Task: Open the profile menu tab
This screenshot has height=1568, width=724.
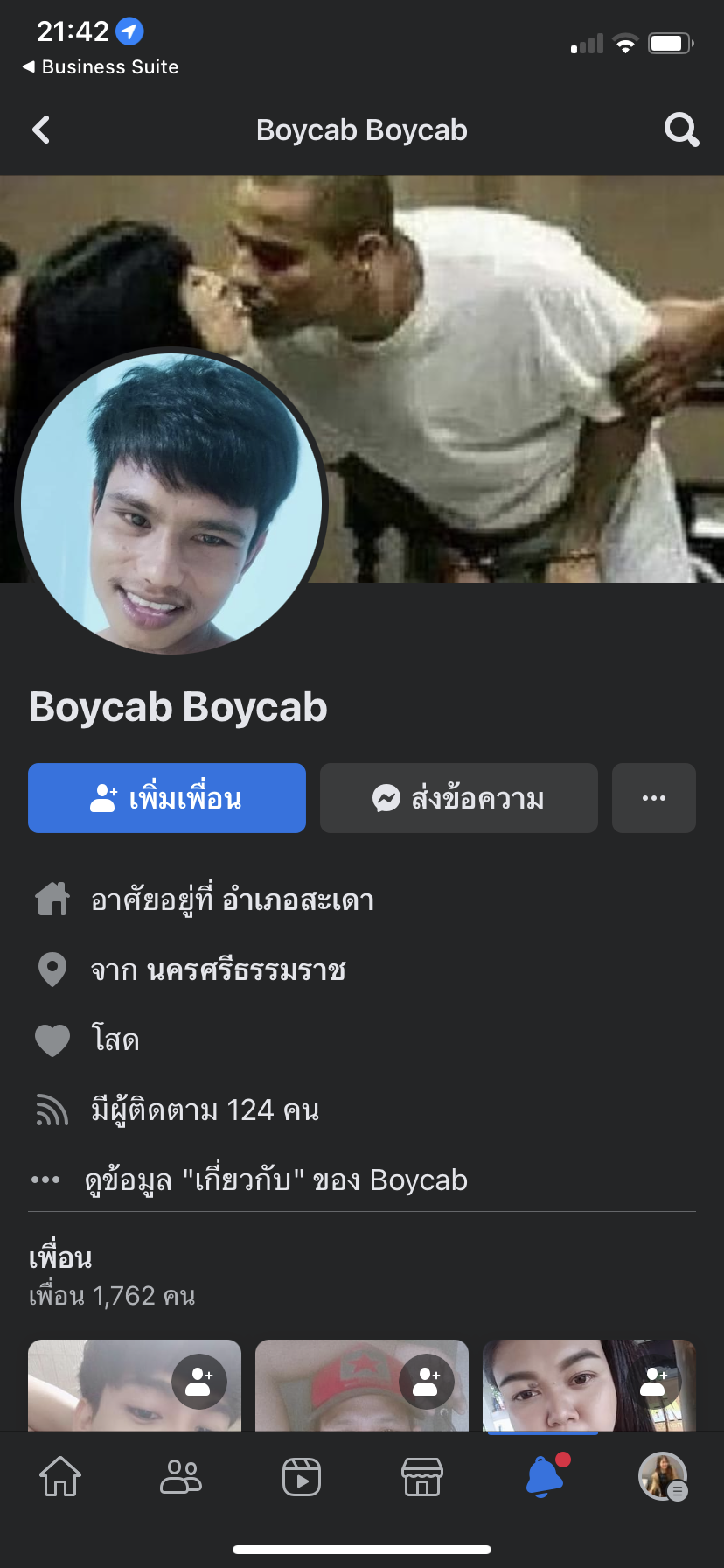Action: click(663, 1477)
